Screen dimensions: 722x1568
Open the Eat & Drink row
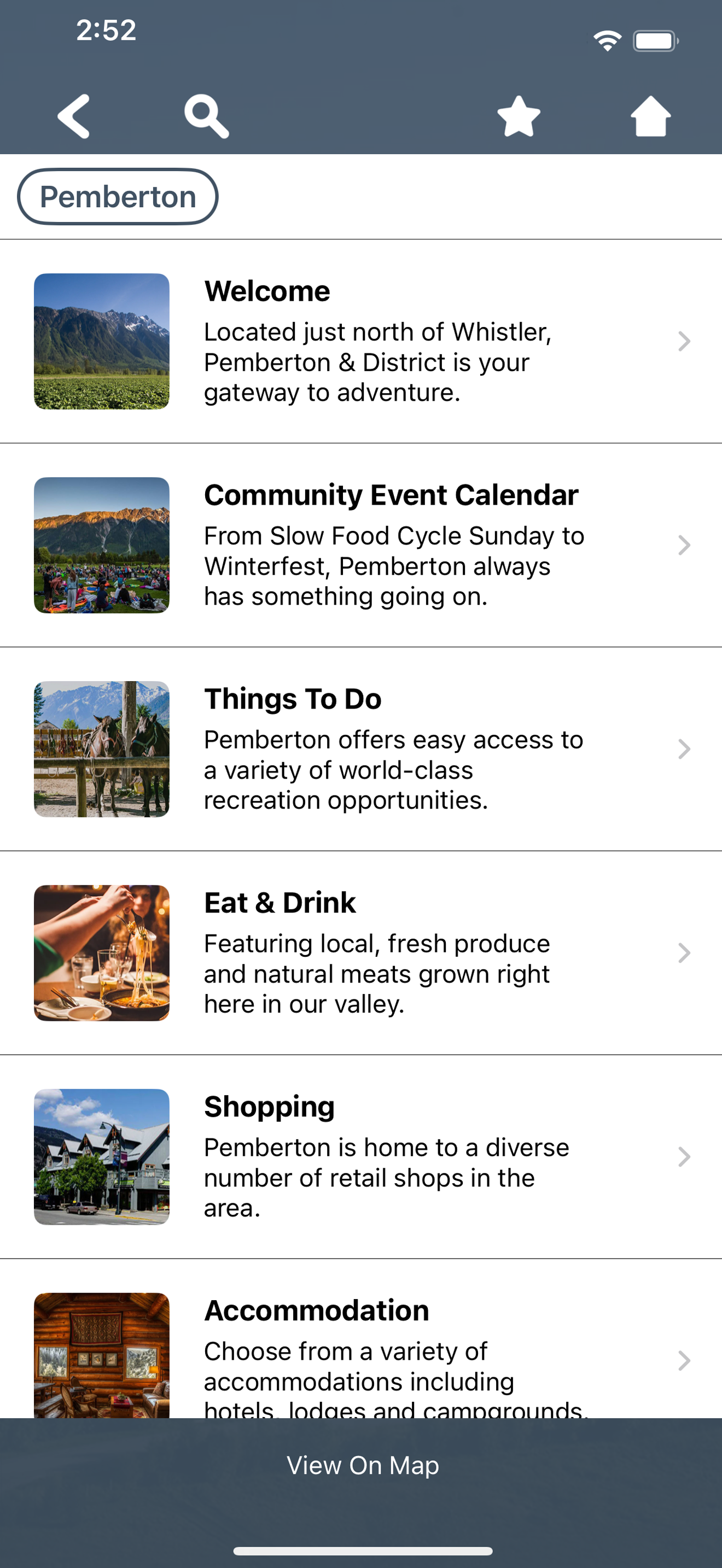click(361, 953)
